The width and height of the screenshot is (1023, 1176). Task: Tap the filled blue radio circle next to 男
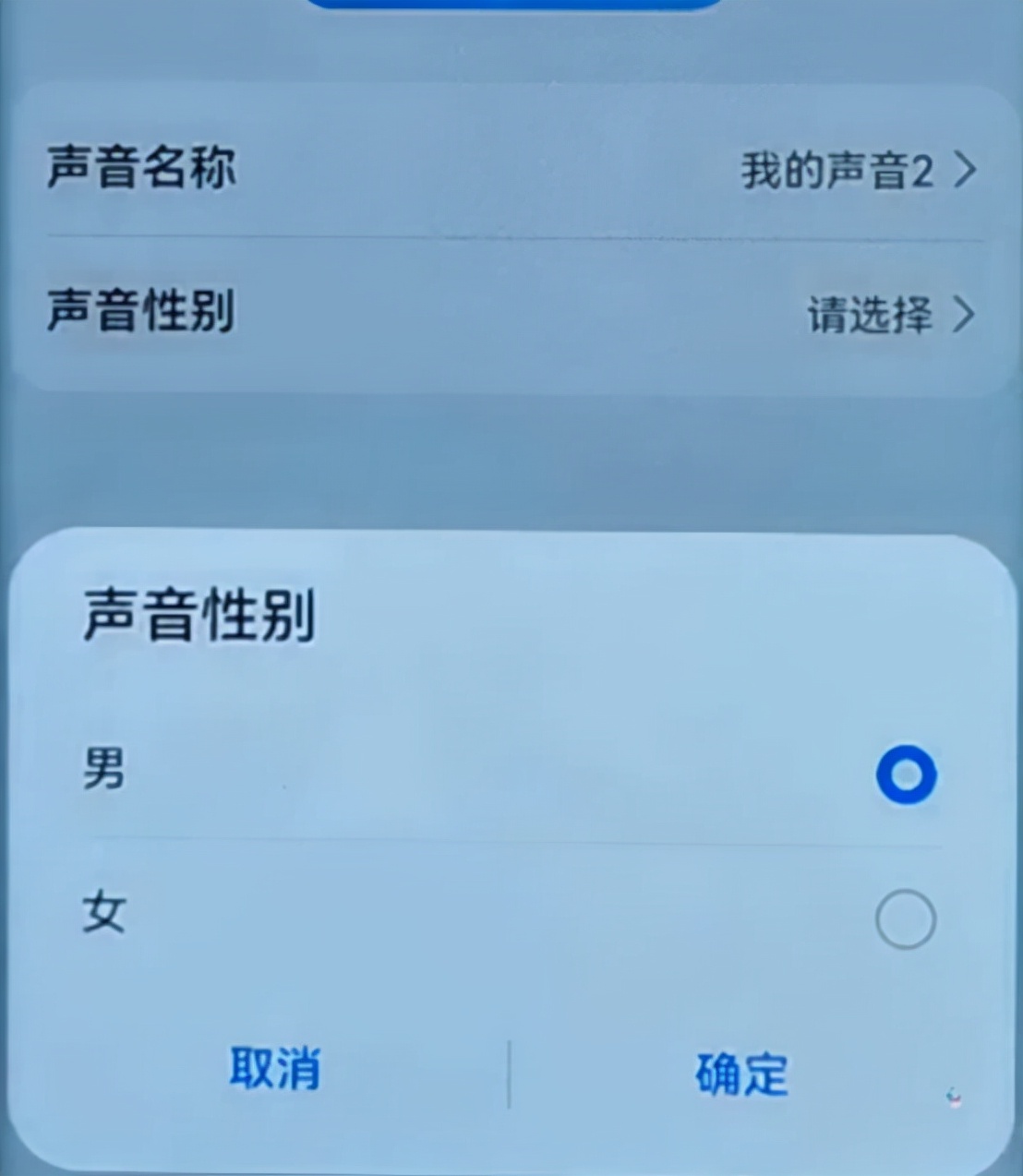pyautogui.click(x=905, y=775)
